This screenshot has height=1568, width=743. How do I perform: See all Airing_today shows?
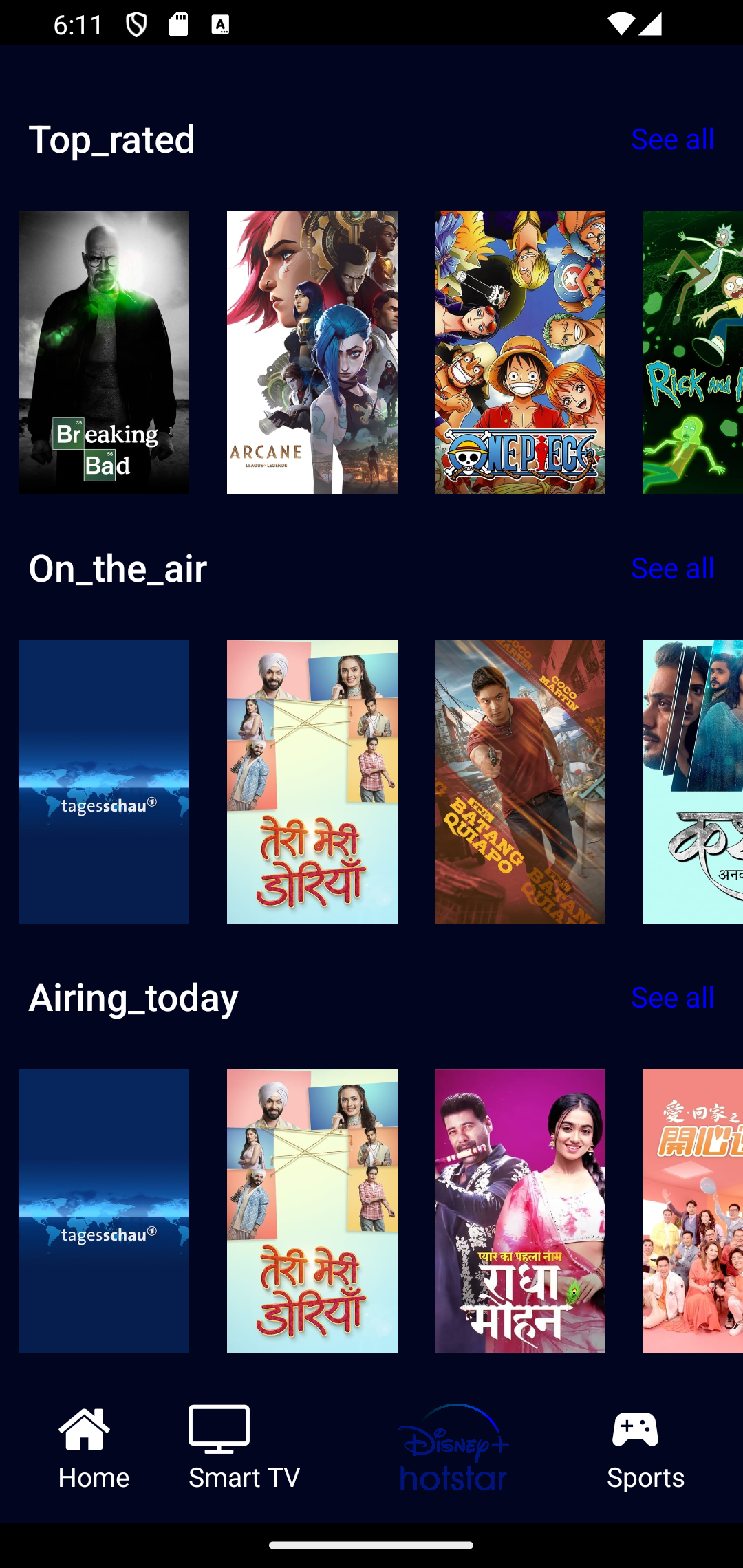672,998
